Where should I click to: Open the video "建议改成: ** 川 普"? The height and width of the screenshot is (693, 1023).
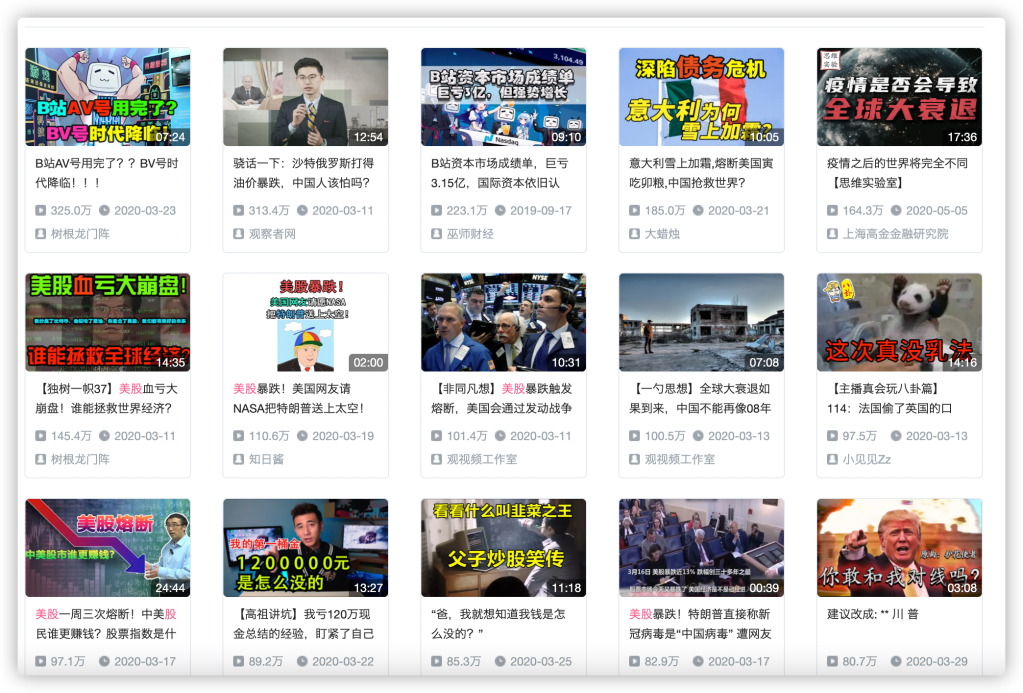[x=899, y=548]
